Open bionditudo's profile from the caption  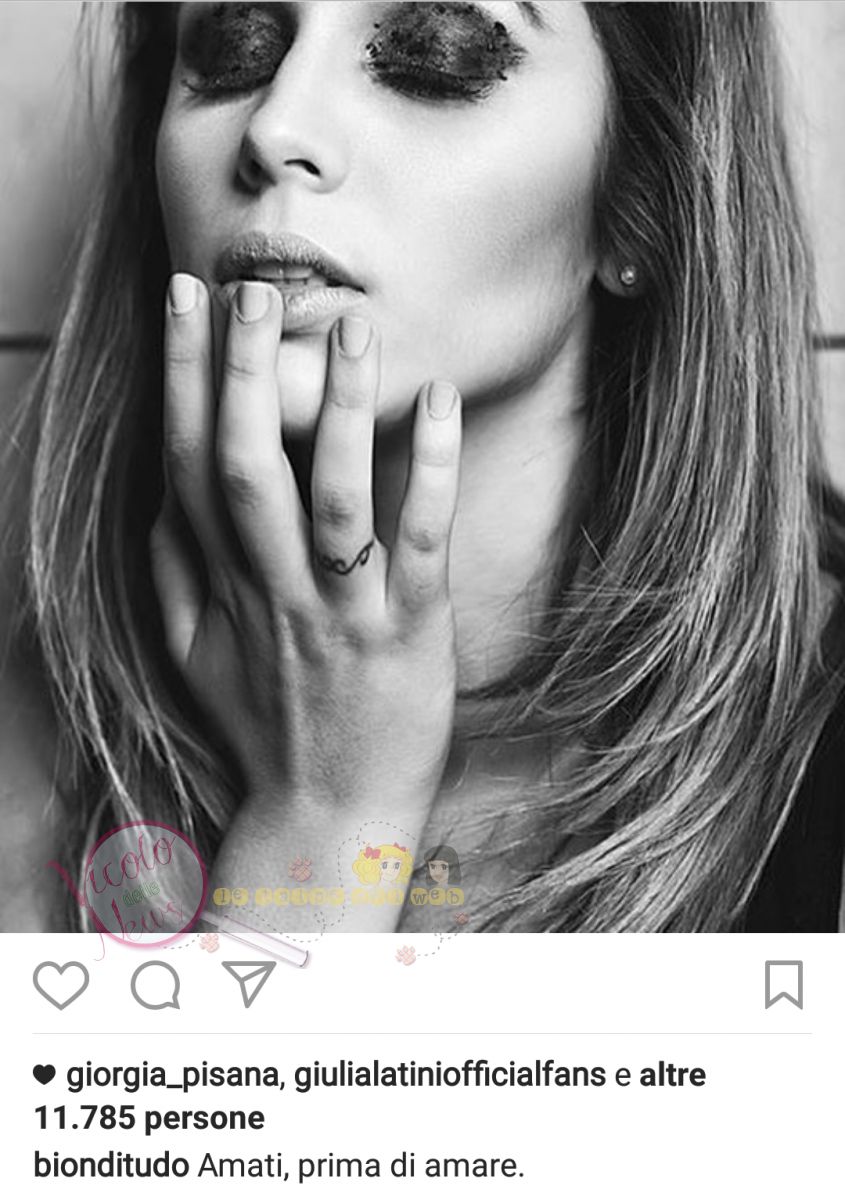click(x=111, y=1165)
